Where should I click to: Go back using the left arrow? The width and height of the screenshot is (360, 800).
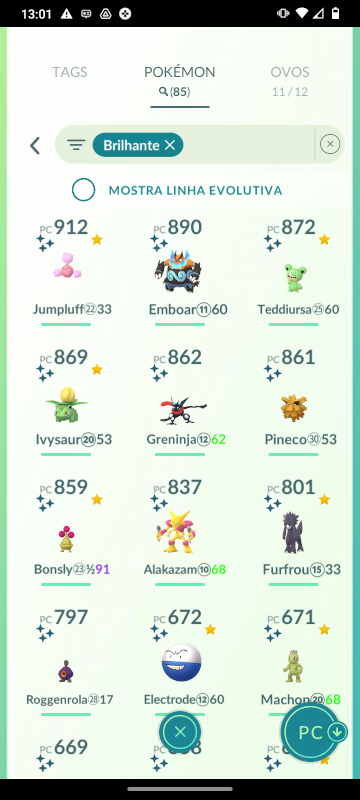coord(35,145)
